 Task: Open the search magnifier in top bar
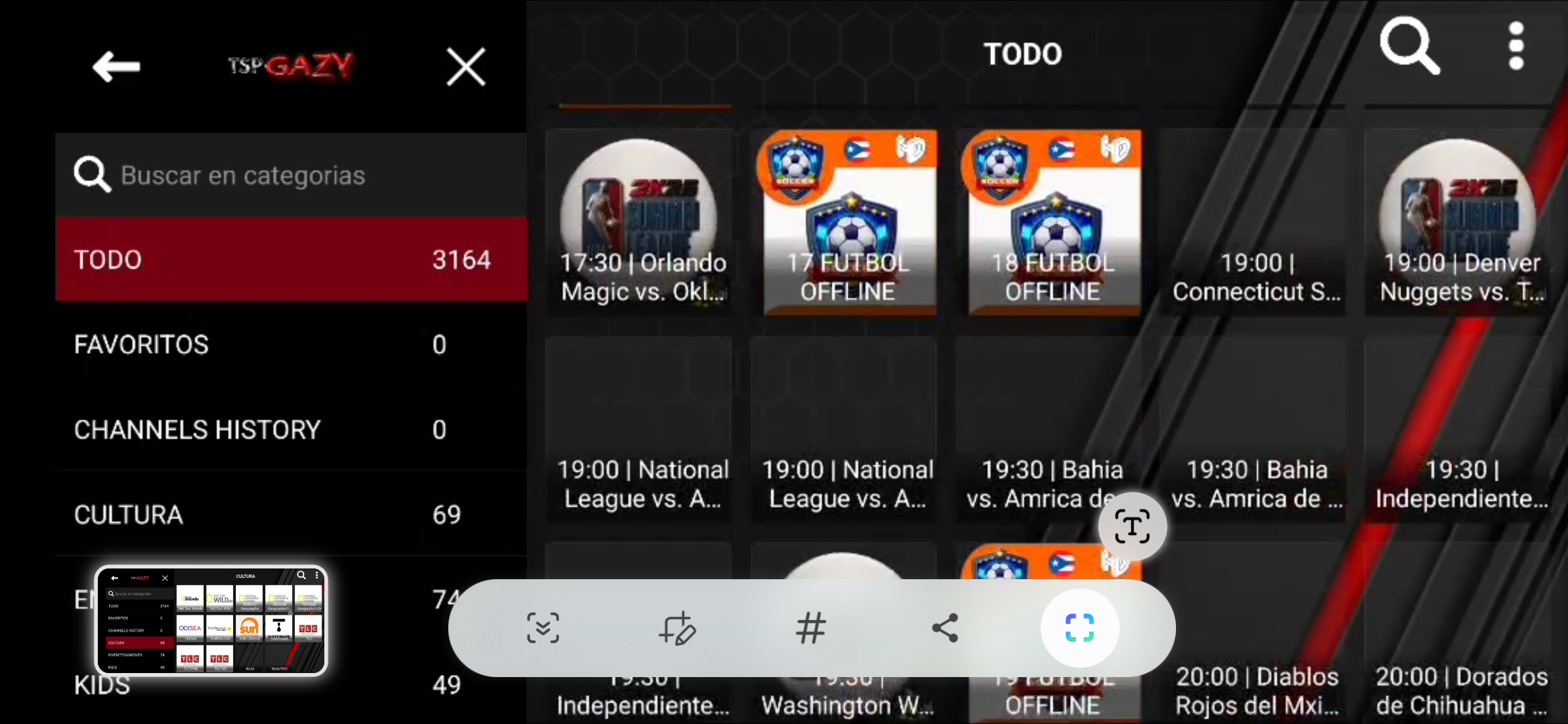coord(1409,46)
